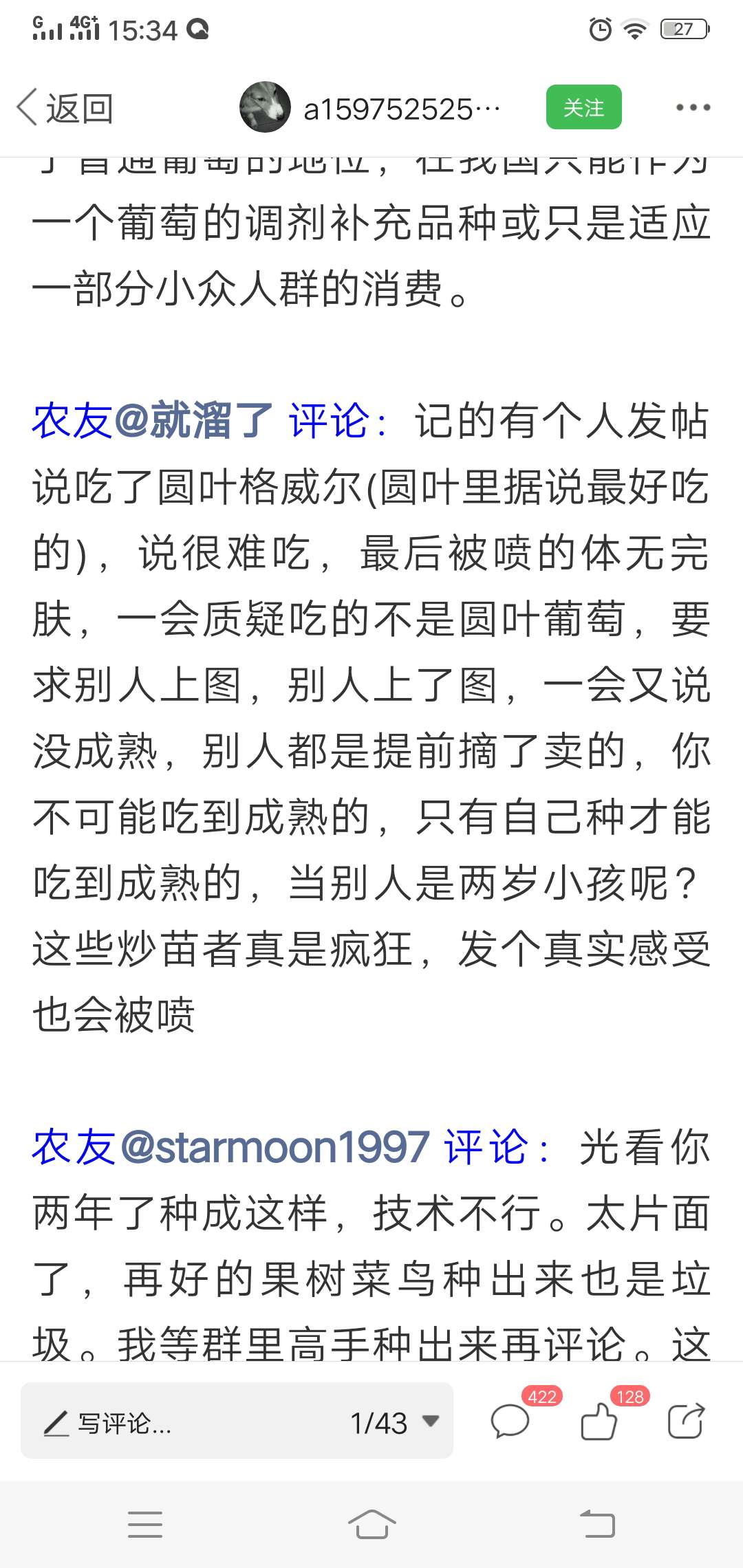
Task: Open the three-dot overflow menu
Action: click(692, 107)
